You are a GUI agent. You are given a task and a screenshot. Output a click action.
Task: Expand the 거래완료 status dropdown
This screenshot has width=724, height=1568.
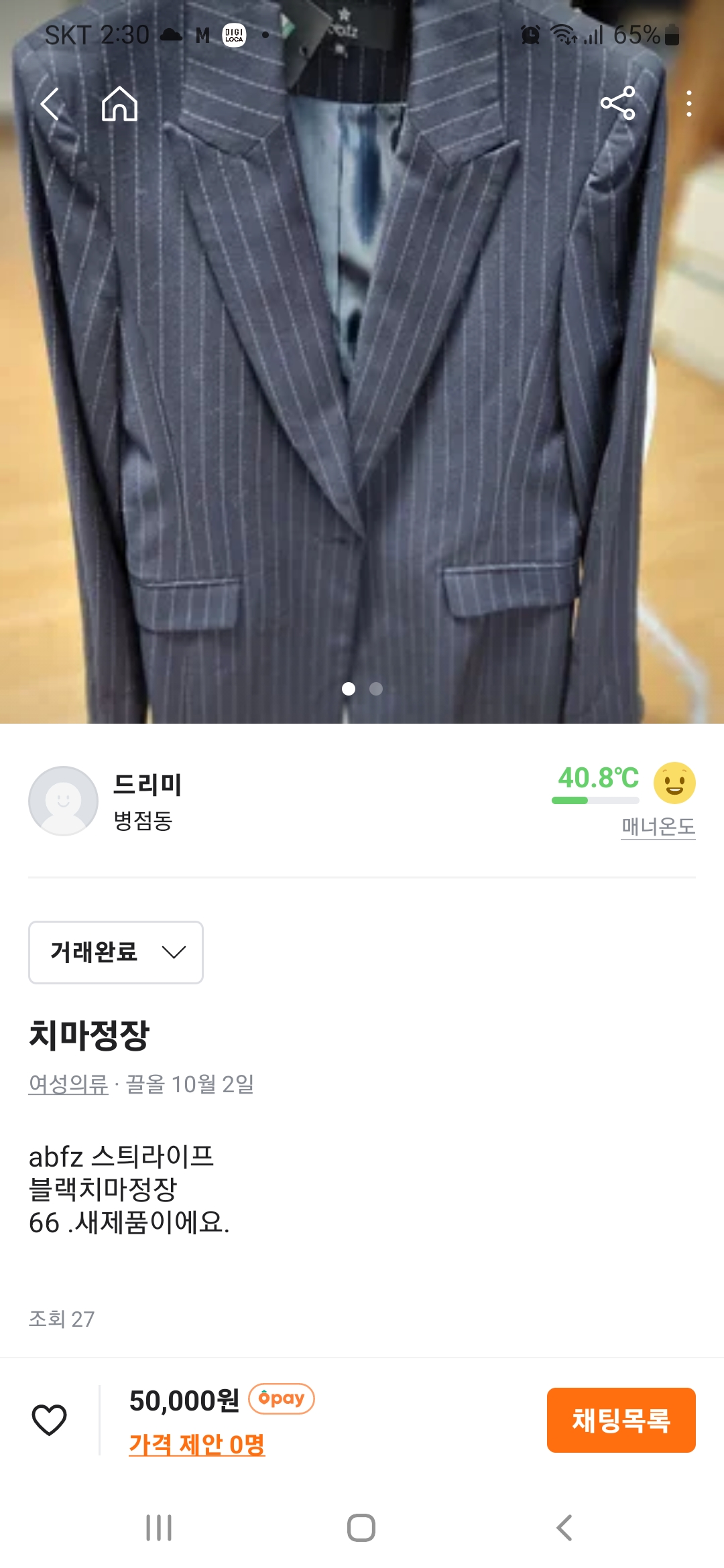click(x=116, y=952)
